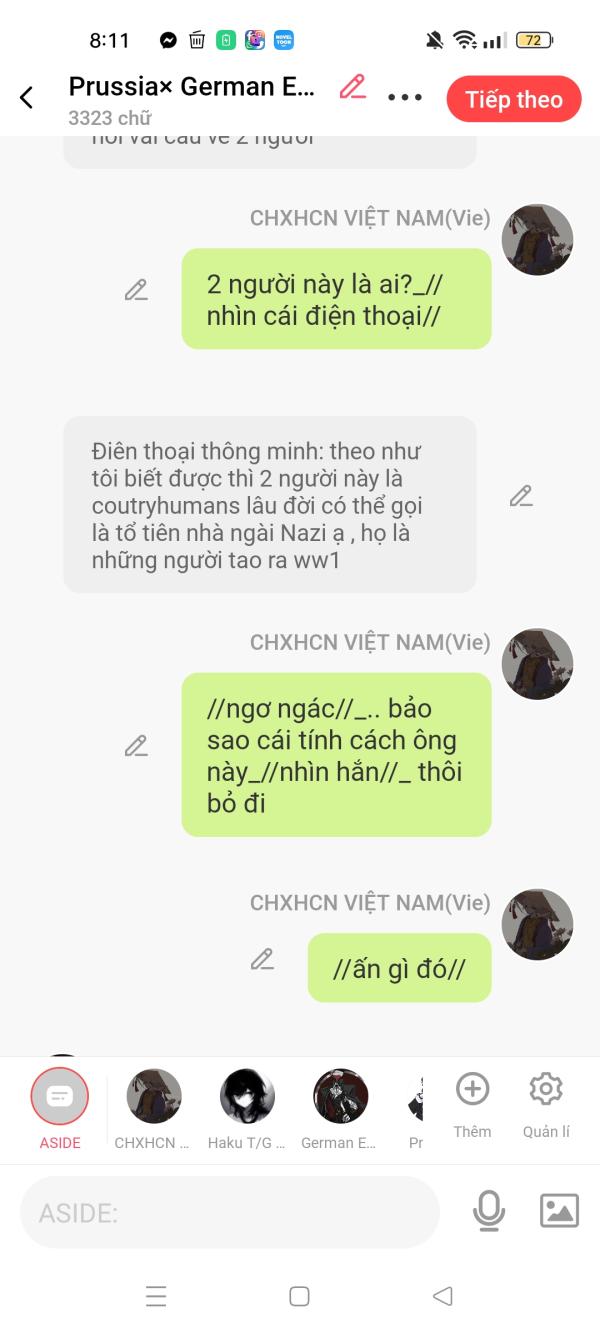Go back using the top-left arrow
600x1333 pixels.
27,97
